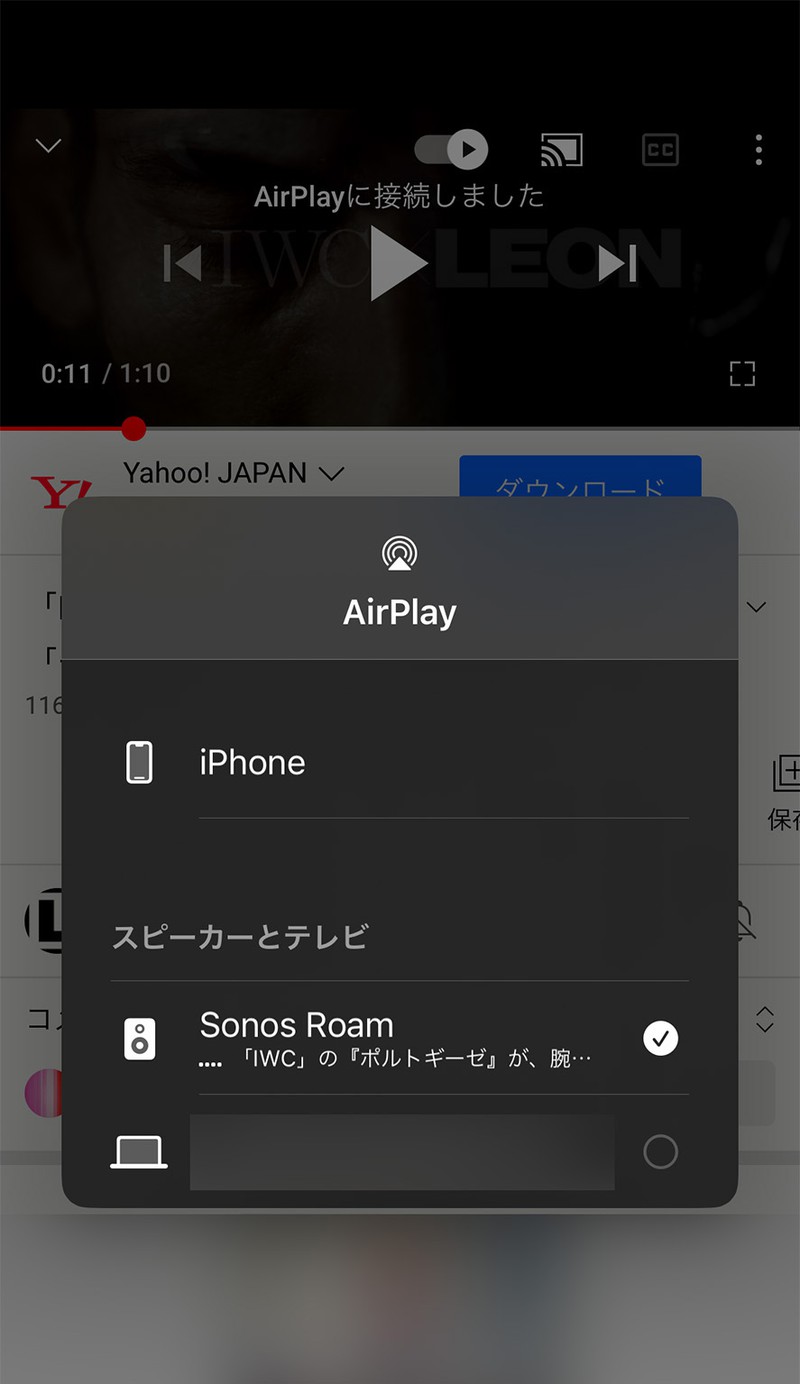Skip to the next video
Screen dimensions: 800x1384
point(617,263)
